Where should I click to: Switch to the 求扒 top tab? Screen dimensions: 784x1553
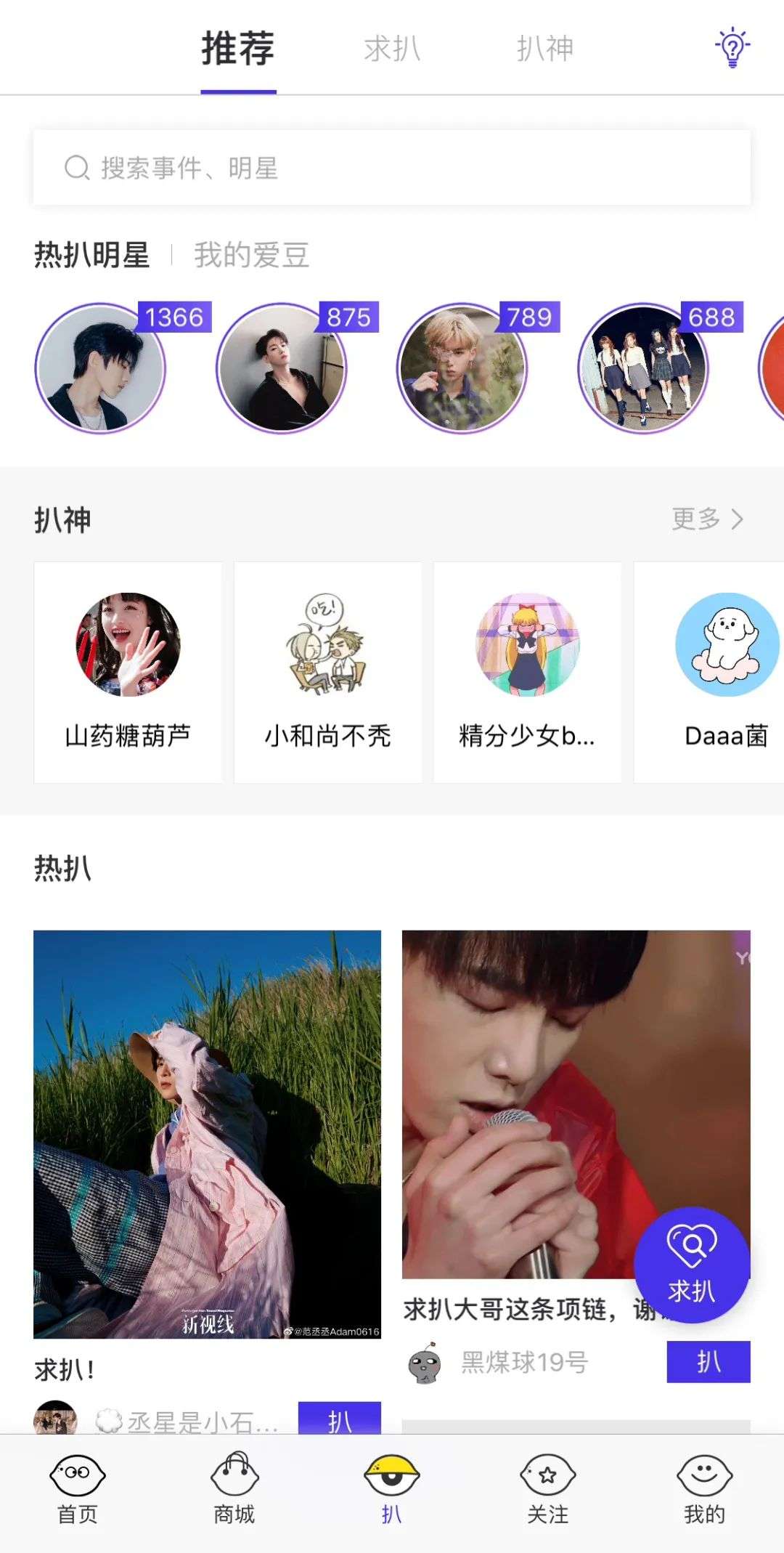[392, 49]
